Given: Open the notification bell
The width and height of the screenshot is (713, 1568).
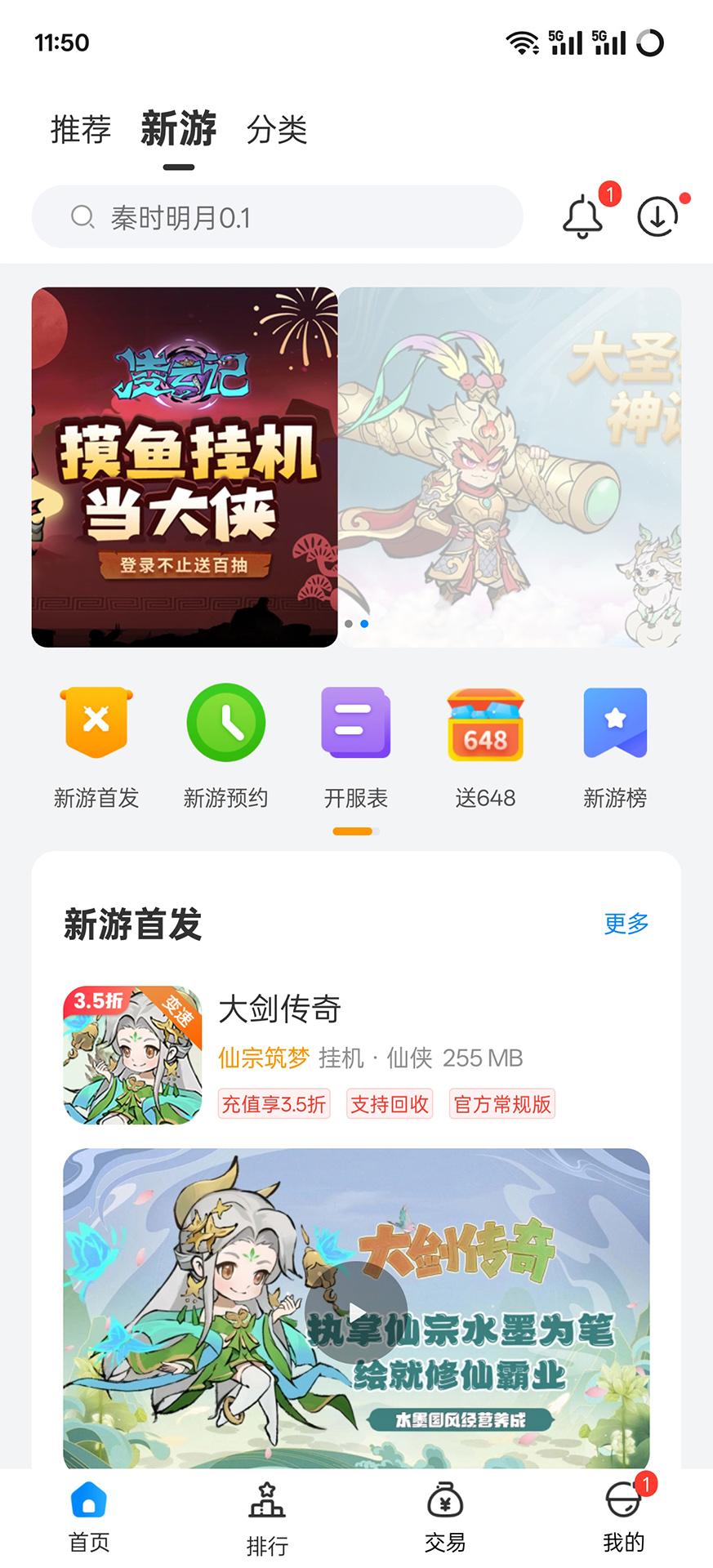Looking at the screenshot, I should coord(583,216).
